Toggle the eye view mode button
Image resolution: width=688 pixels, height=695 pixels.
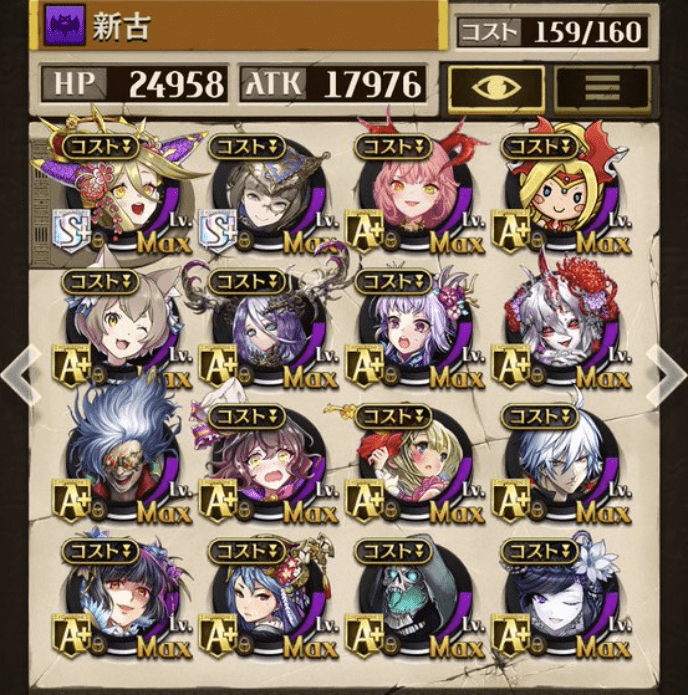496,88
